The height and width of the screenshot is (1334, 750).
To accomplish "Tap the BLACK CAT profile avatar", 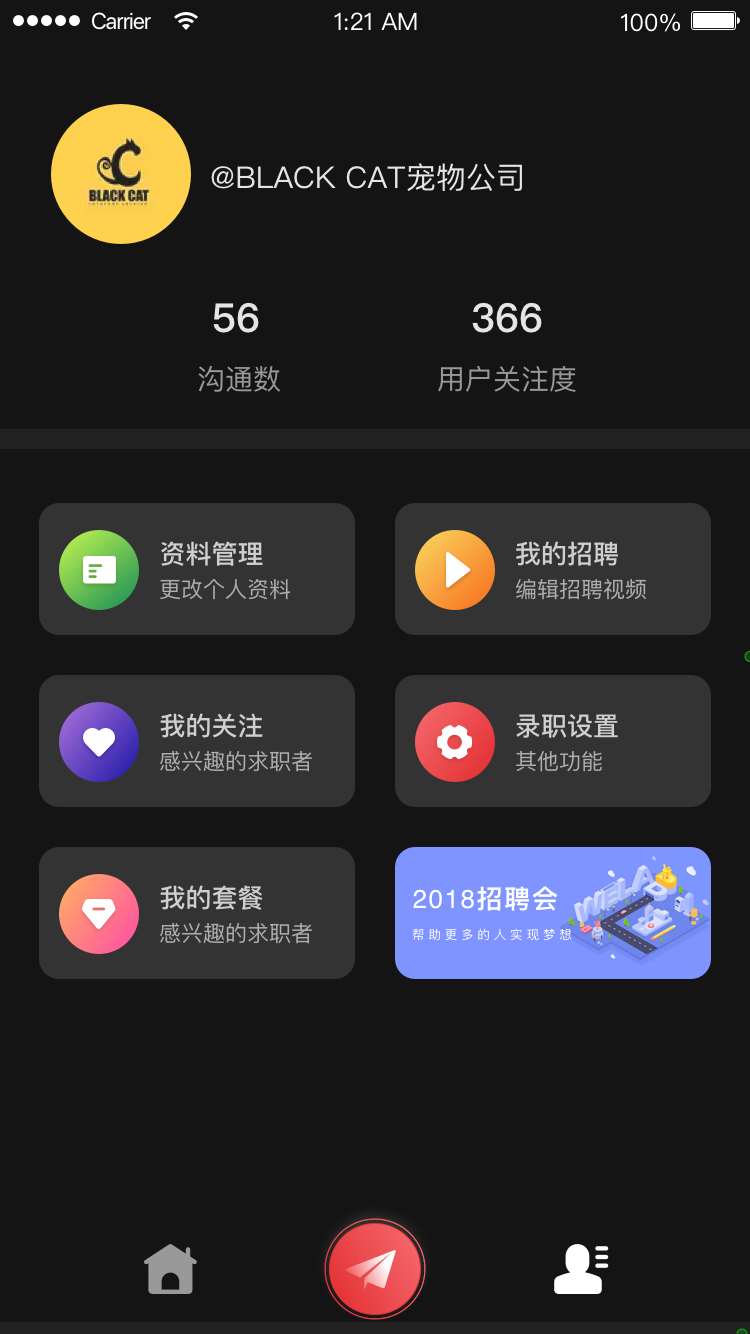I will pyautogui.click(x=121, y=174).
